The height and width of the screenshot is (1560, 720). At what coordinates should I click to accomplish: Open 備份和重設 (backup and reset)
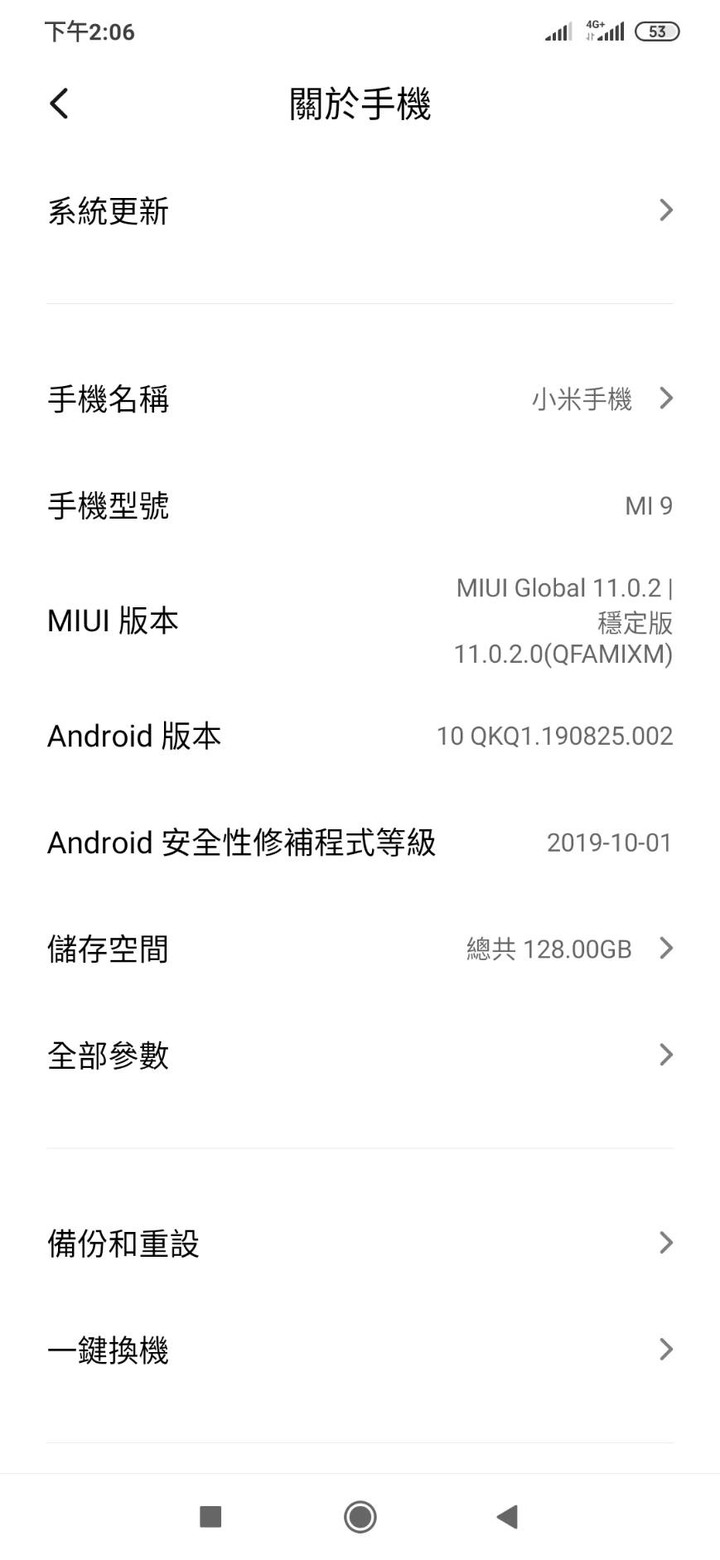click(x=360, y=1243)
